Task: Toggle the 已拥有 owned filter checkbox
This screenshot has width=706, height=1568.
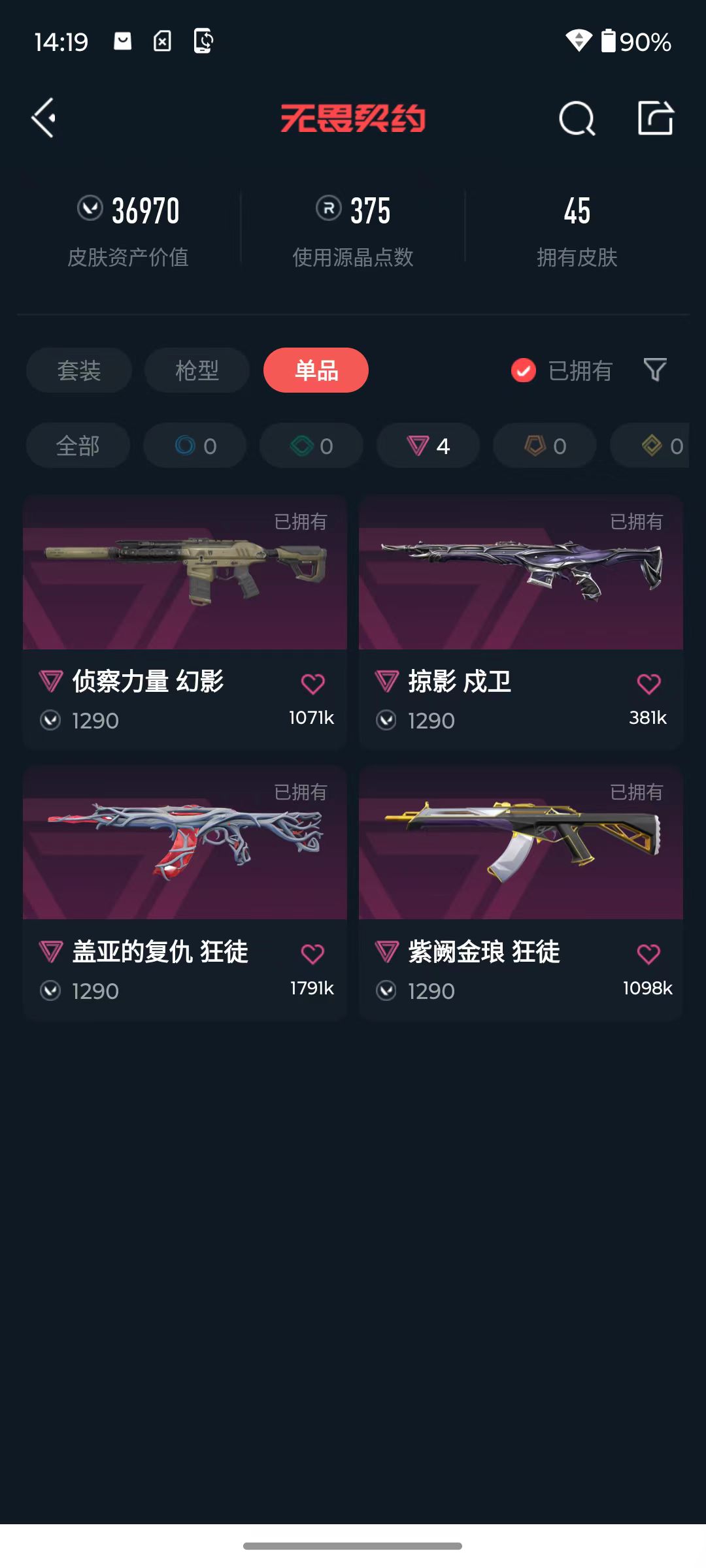Action: coord(524,370)
